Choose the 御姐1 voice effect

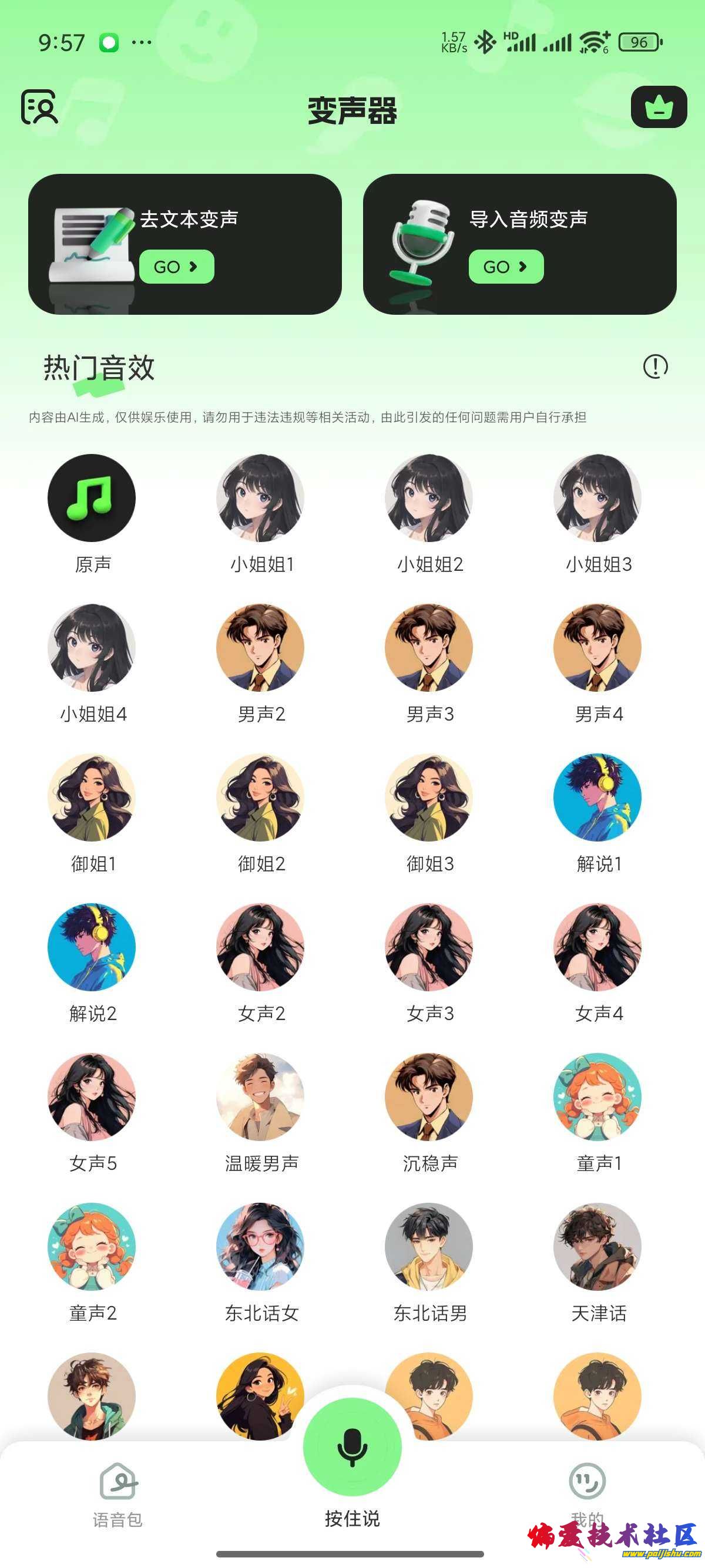[92, 798]
